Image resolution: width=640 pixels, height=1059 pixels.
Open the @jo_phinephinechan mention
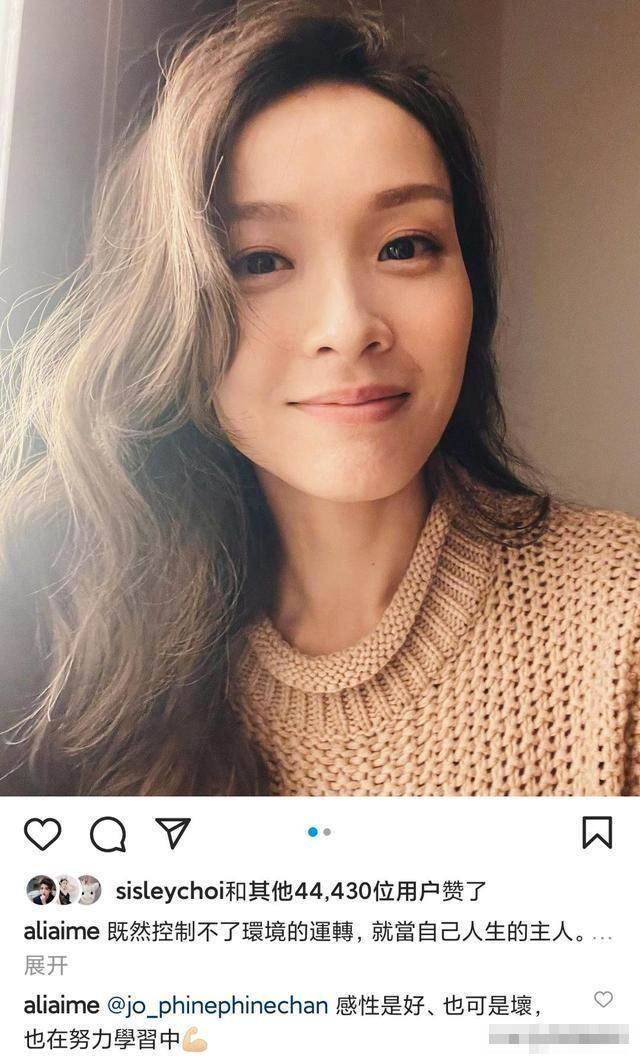click(216, 1004)
